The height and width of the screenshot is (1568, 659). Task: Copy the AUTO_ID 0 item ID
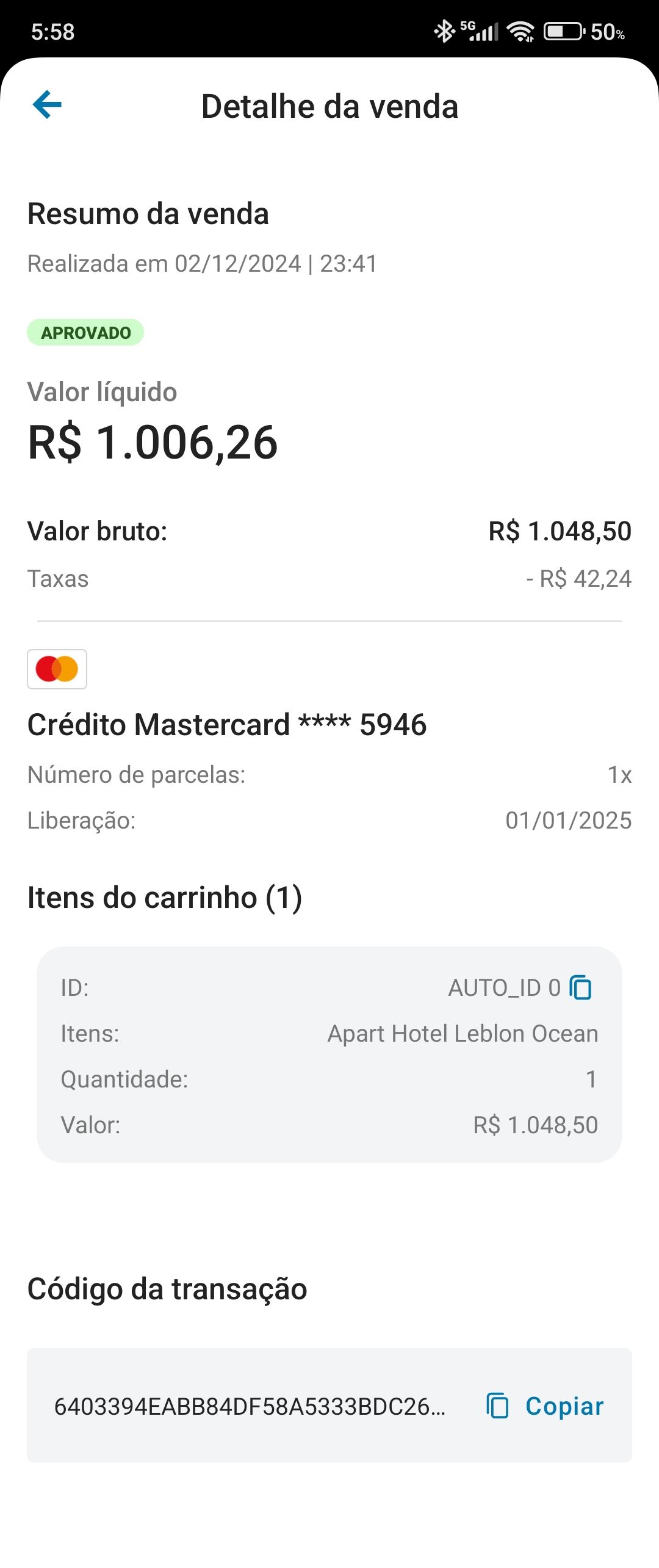point(580,987)
